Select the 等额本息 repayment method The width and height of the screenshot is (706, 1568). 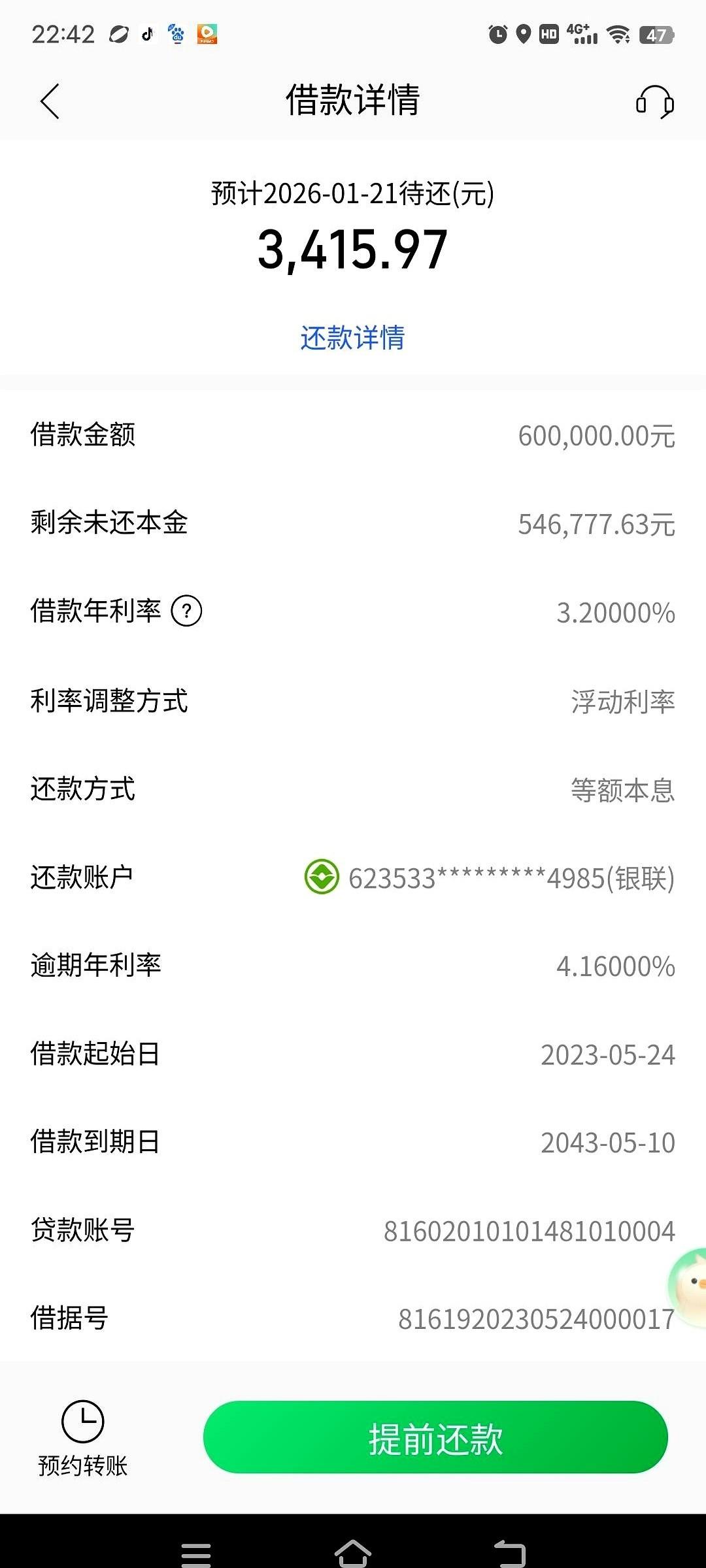[622, 791]
